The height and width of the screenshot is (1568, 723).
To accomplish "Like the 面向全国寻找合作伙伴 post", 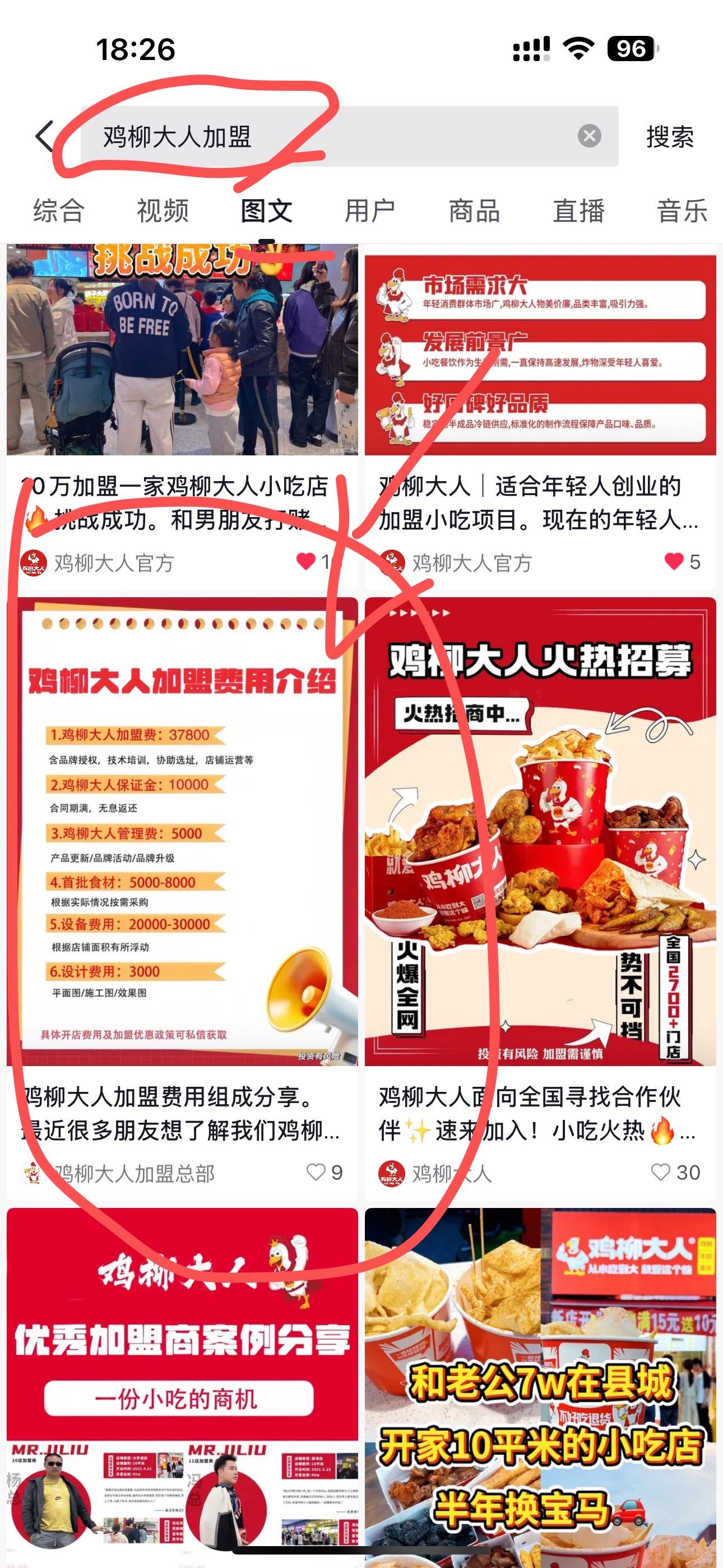I will tap(661, 1172).
